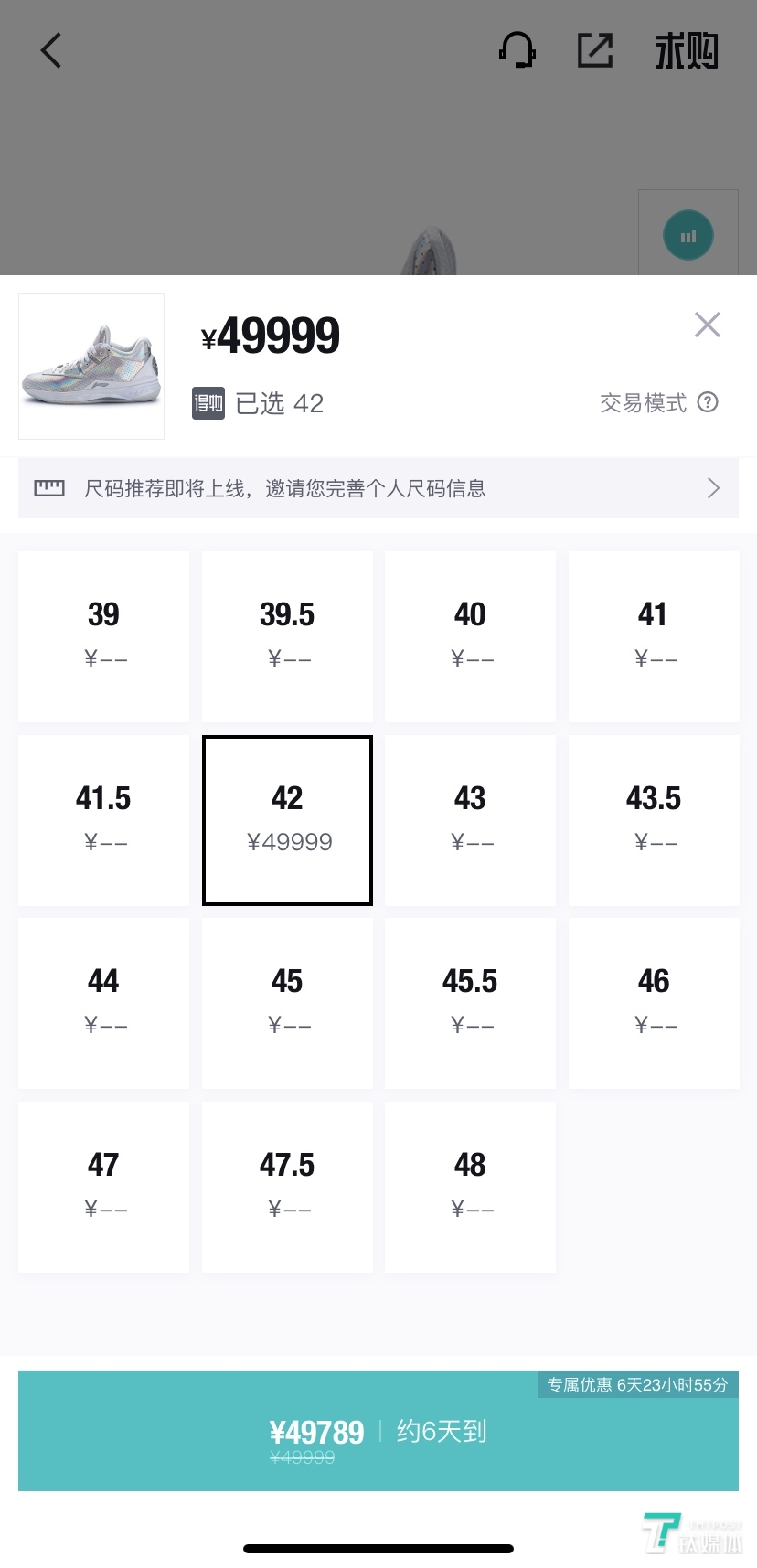Pick size 43.5
This screenshot has height=1568, width=757.
(x=654, y=819)
